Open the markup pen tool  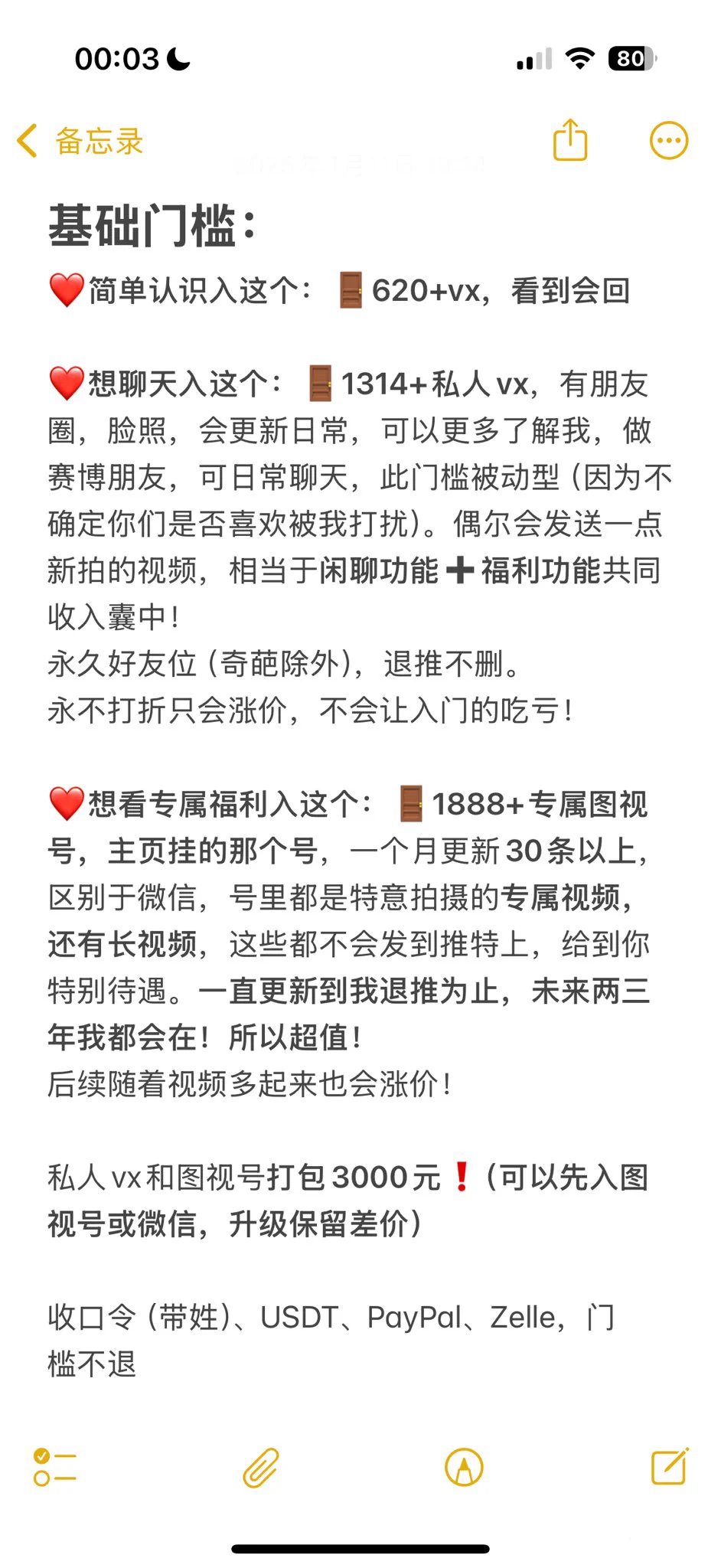(464, 1467)
